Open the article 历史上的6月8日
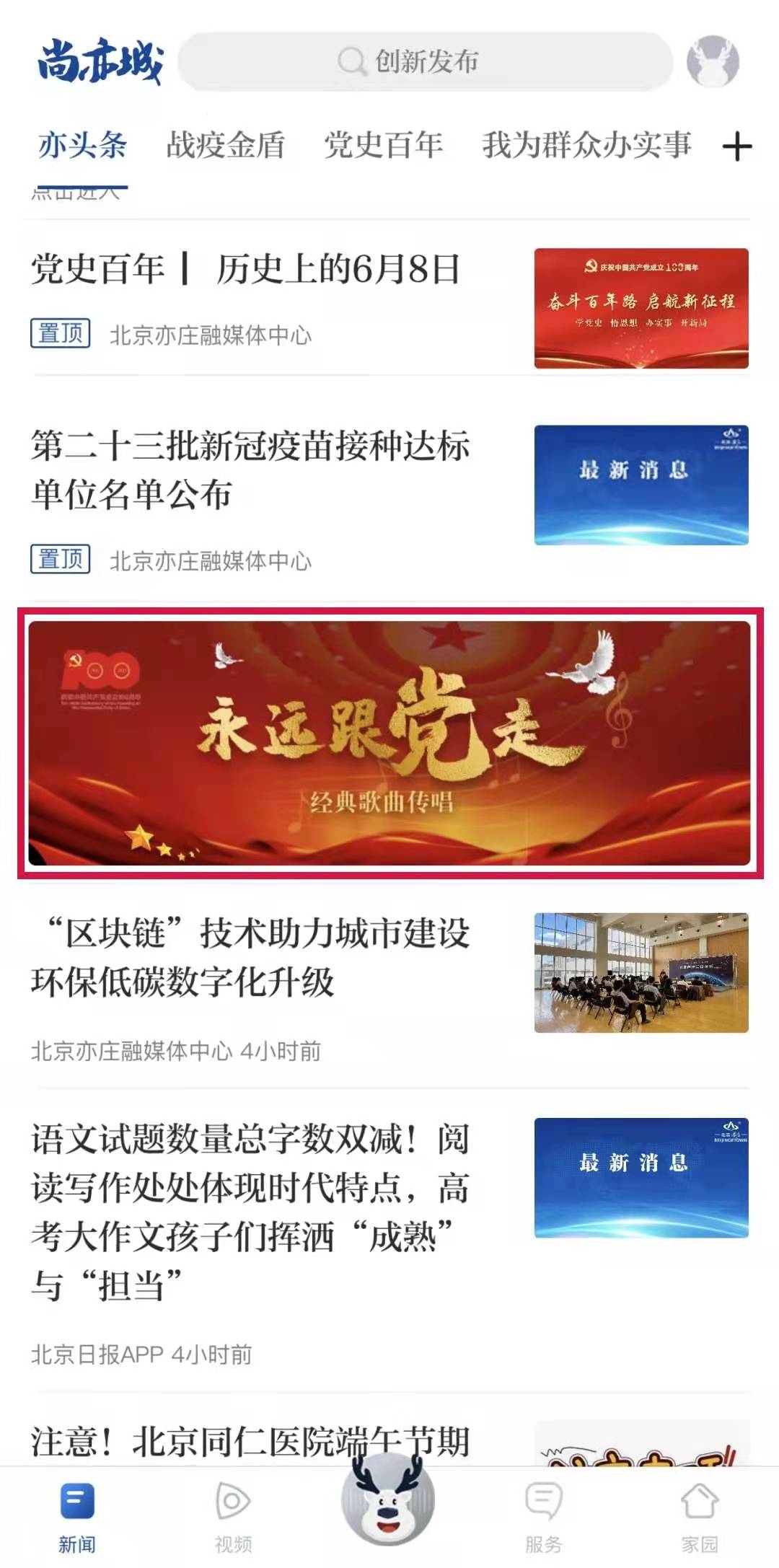This screenshot has height=1568, width=779. pos(245,270)
